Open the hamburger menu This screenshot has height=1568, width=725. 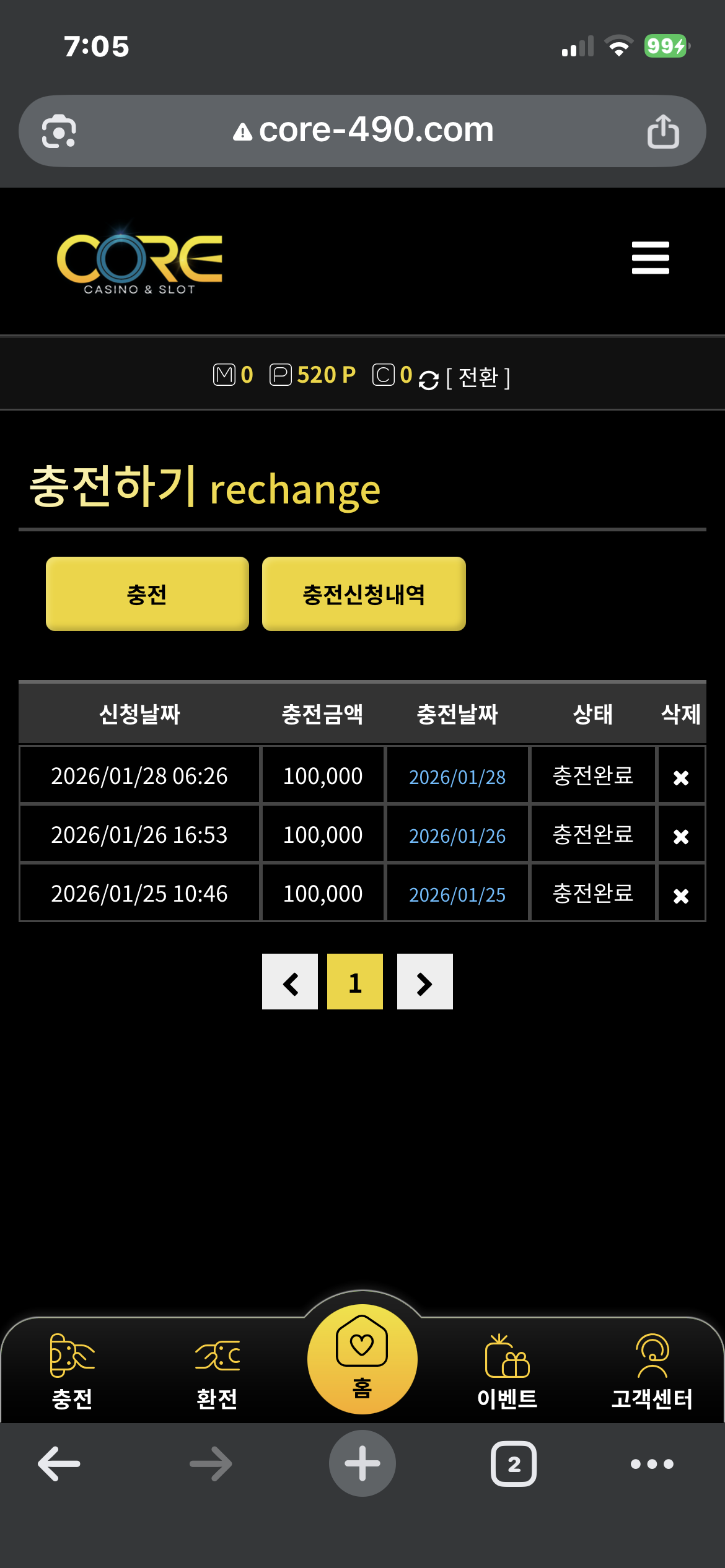pyautogui.click(x=650, y=258)
